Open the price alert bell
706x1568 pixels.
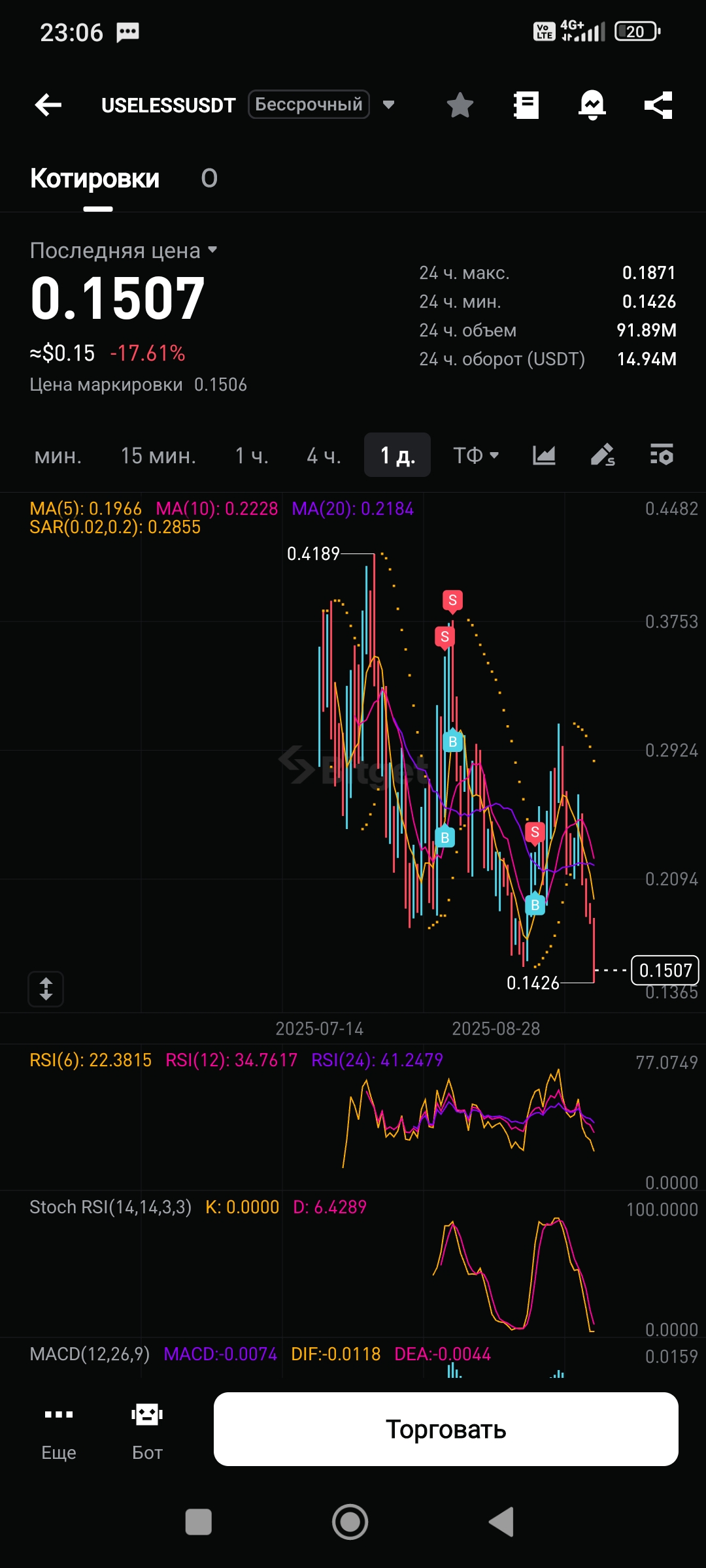592,105
